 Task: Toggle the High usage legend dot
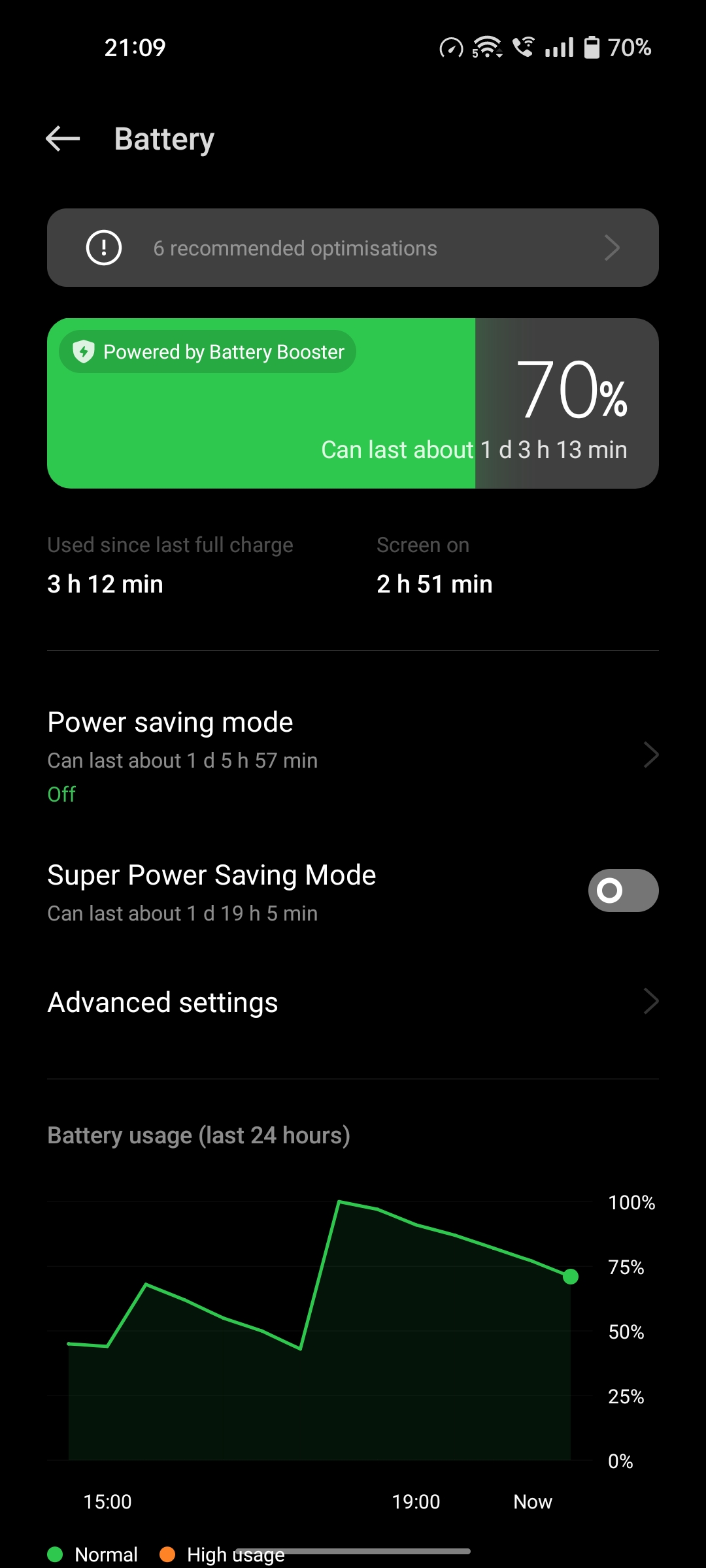[169, 1554]
